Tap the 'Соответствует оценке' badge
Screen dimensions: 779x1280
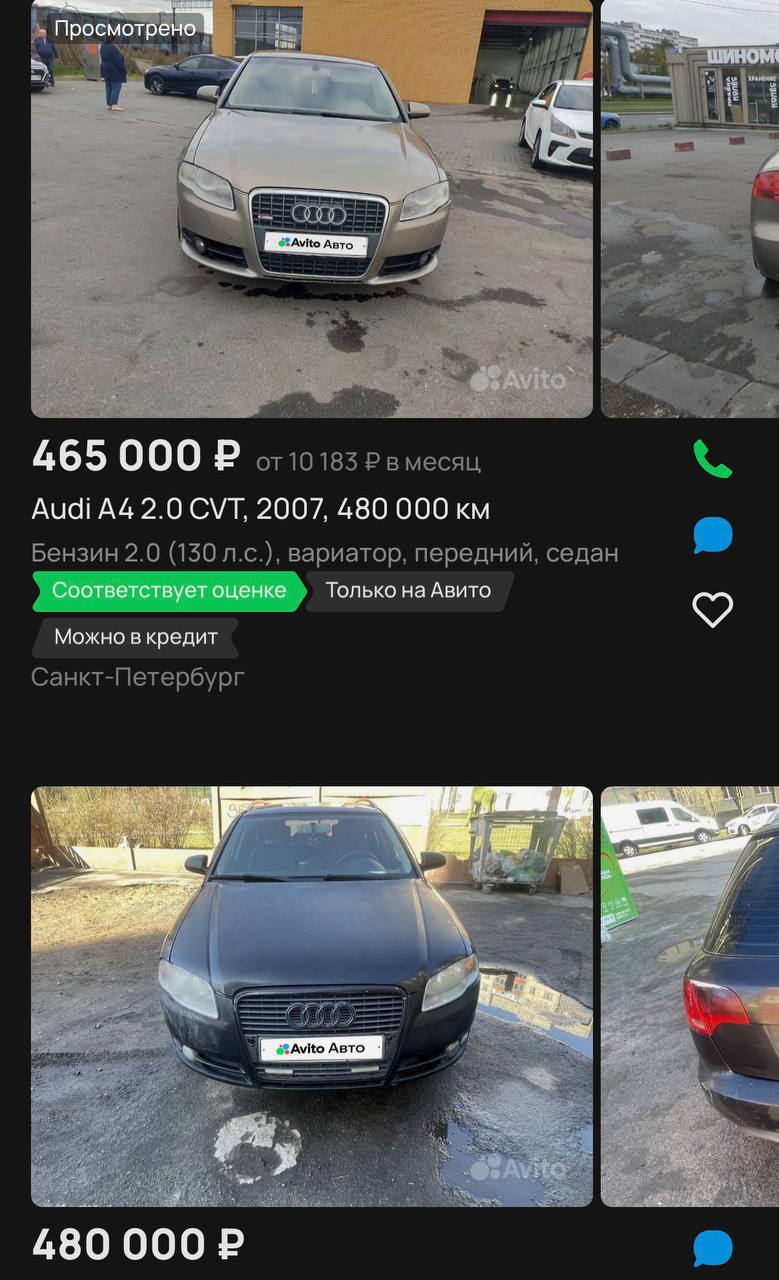(x=169, y=591)
